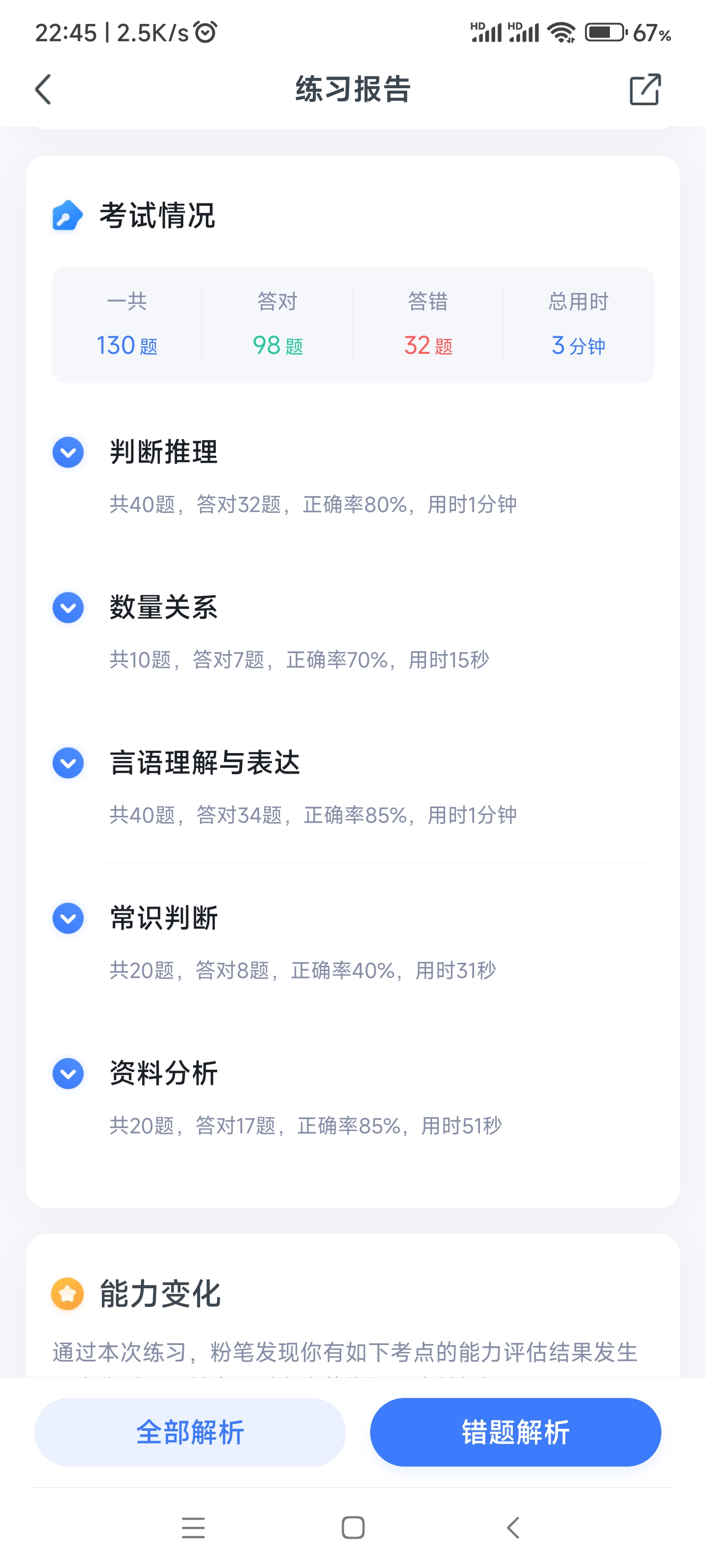Image resolution: width=706 pixels, height=1568 pixels.
Task: Expand the 数量关系 section
Action: [x=68, y=608]
